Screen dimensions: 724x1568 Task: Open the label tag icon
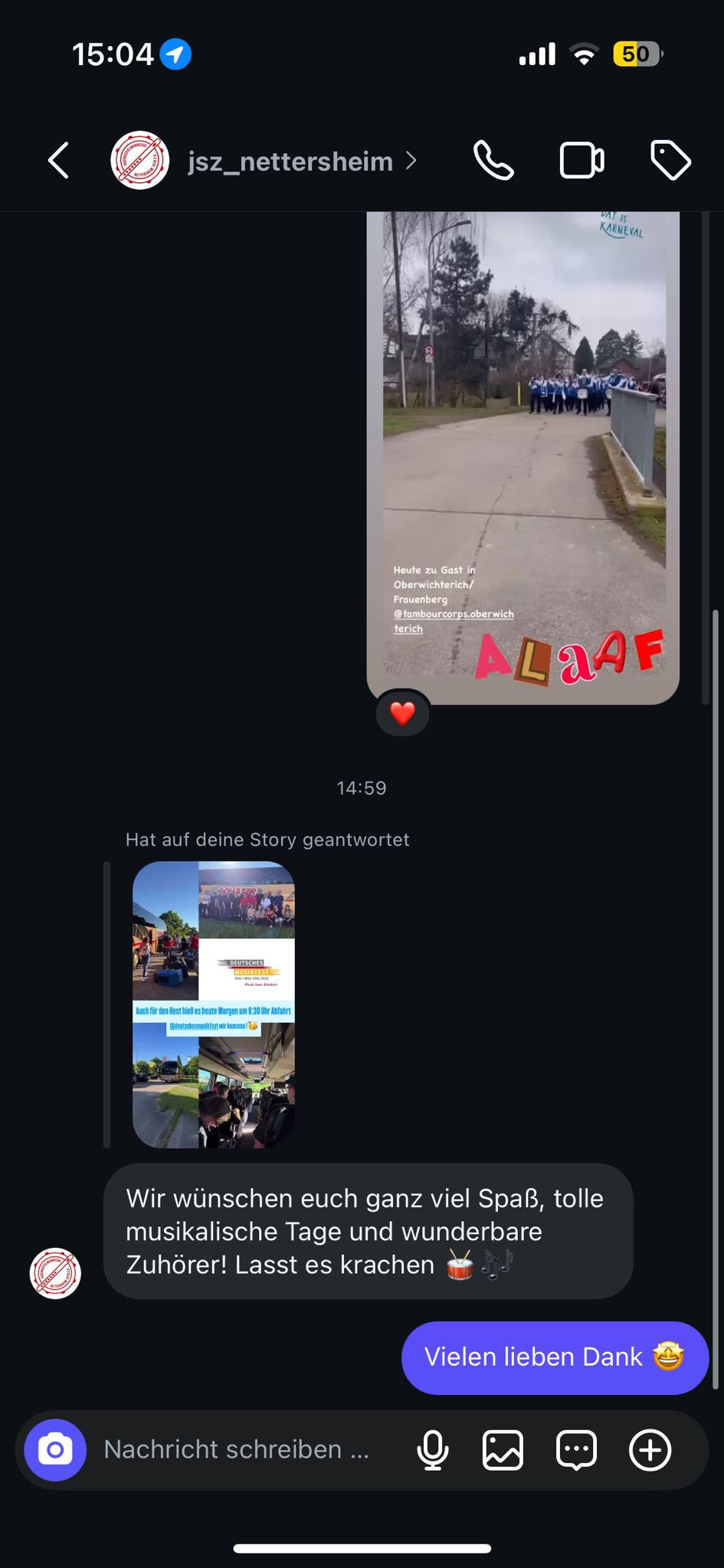pos(670,161)
